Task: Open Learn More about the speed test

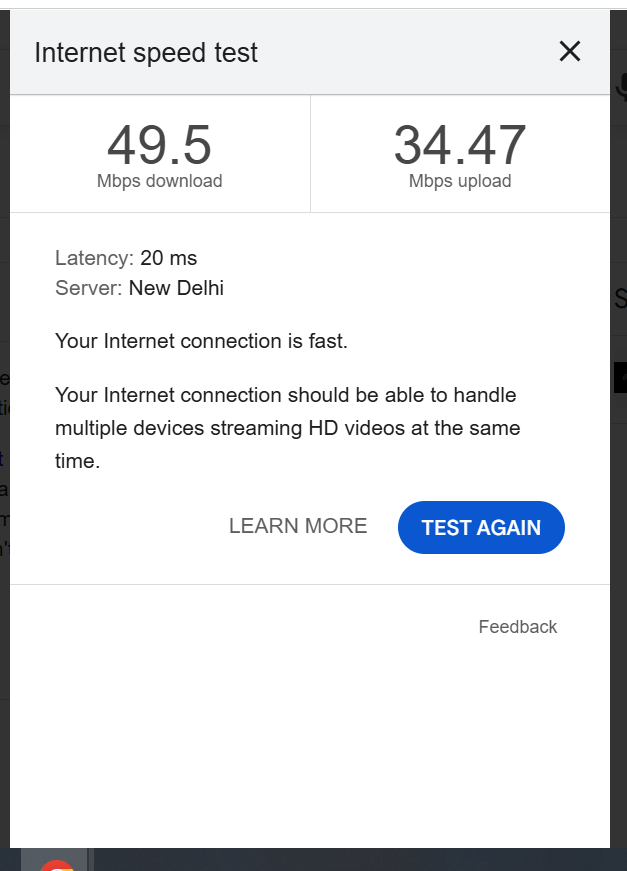Action: click(298, 526)
